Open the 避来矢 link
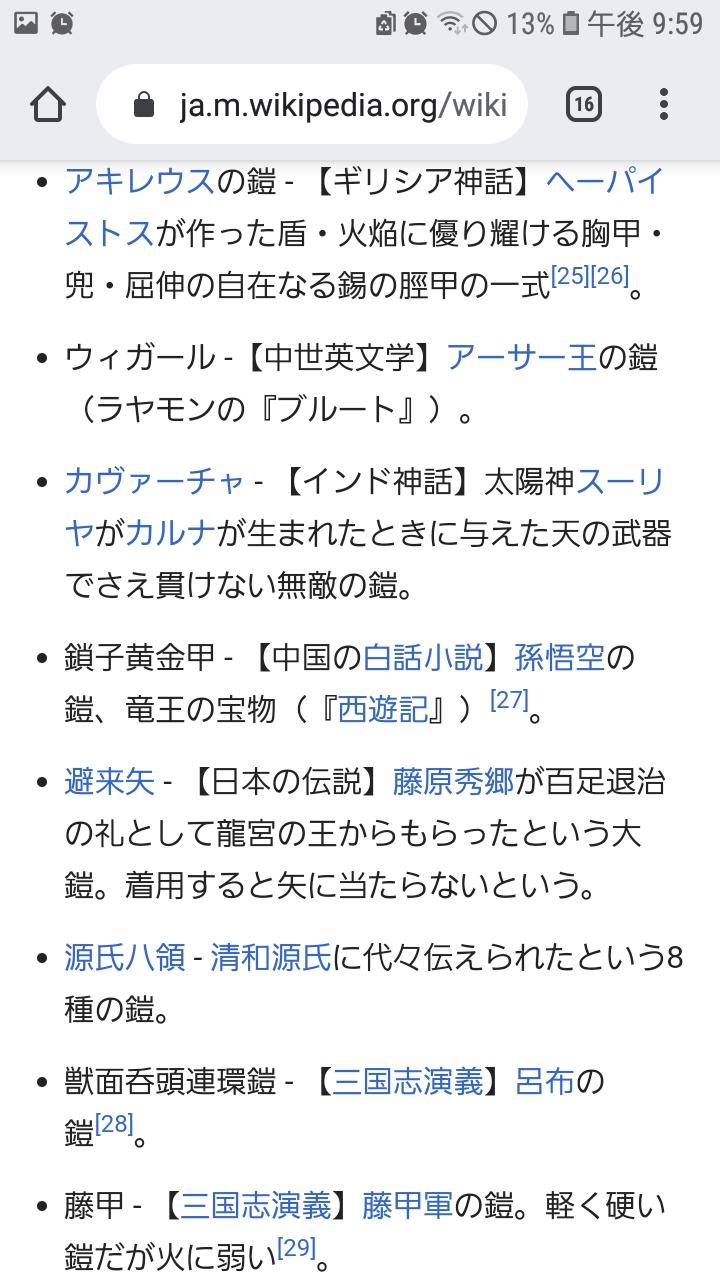This screenshot has height=1280, width=720. [x=110, y=781]
